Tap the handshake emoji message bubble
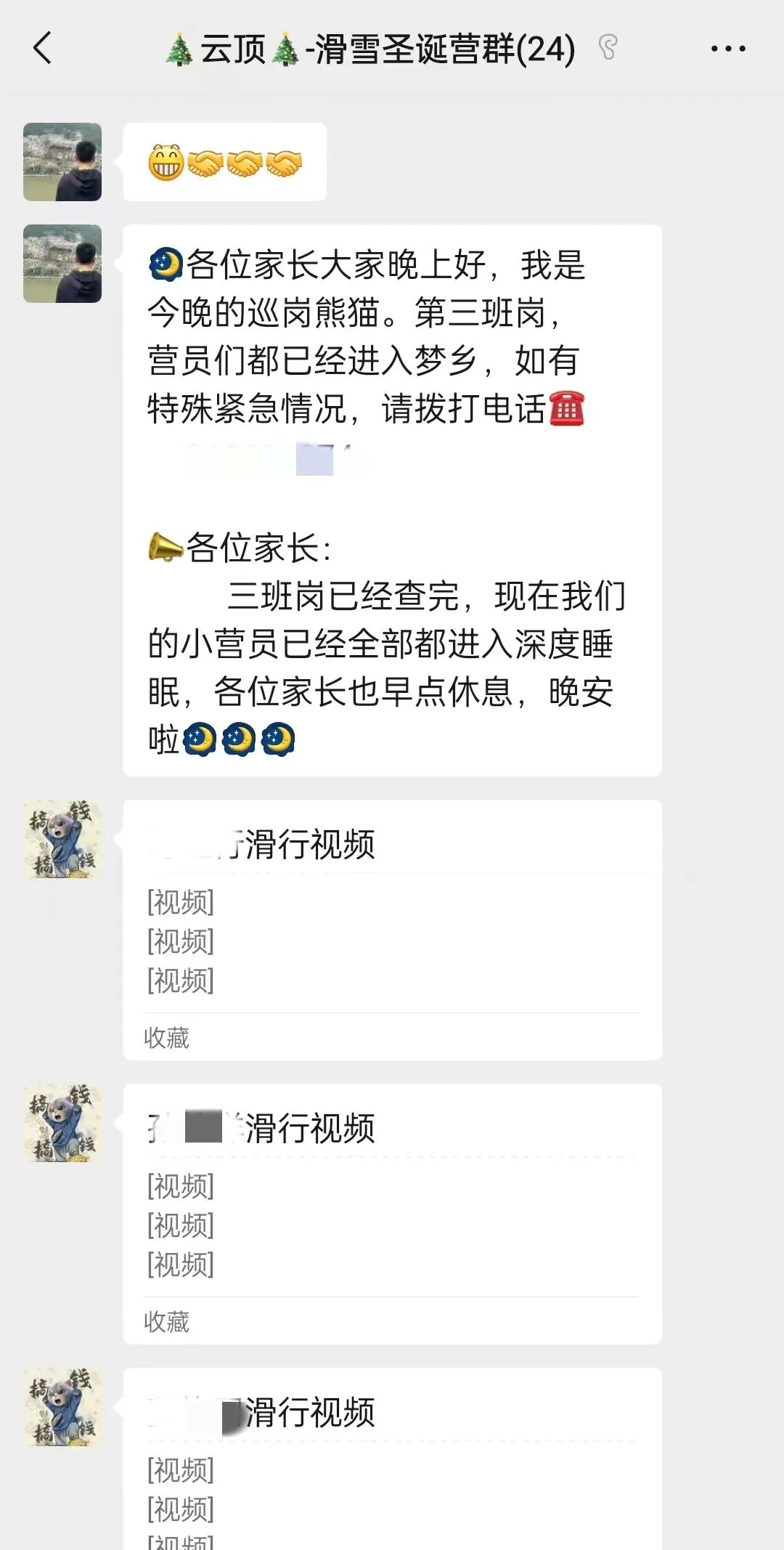The image size is (784, 1550). [225, 161]
